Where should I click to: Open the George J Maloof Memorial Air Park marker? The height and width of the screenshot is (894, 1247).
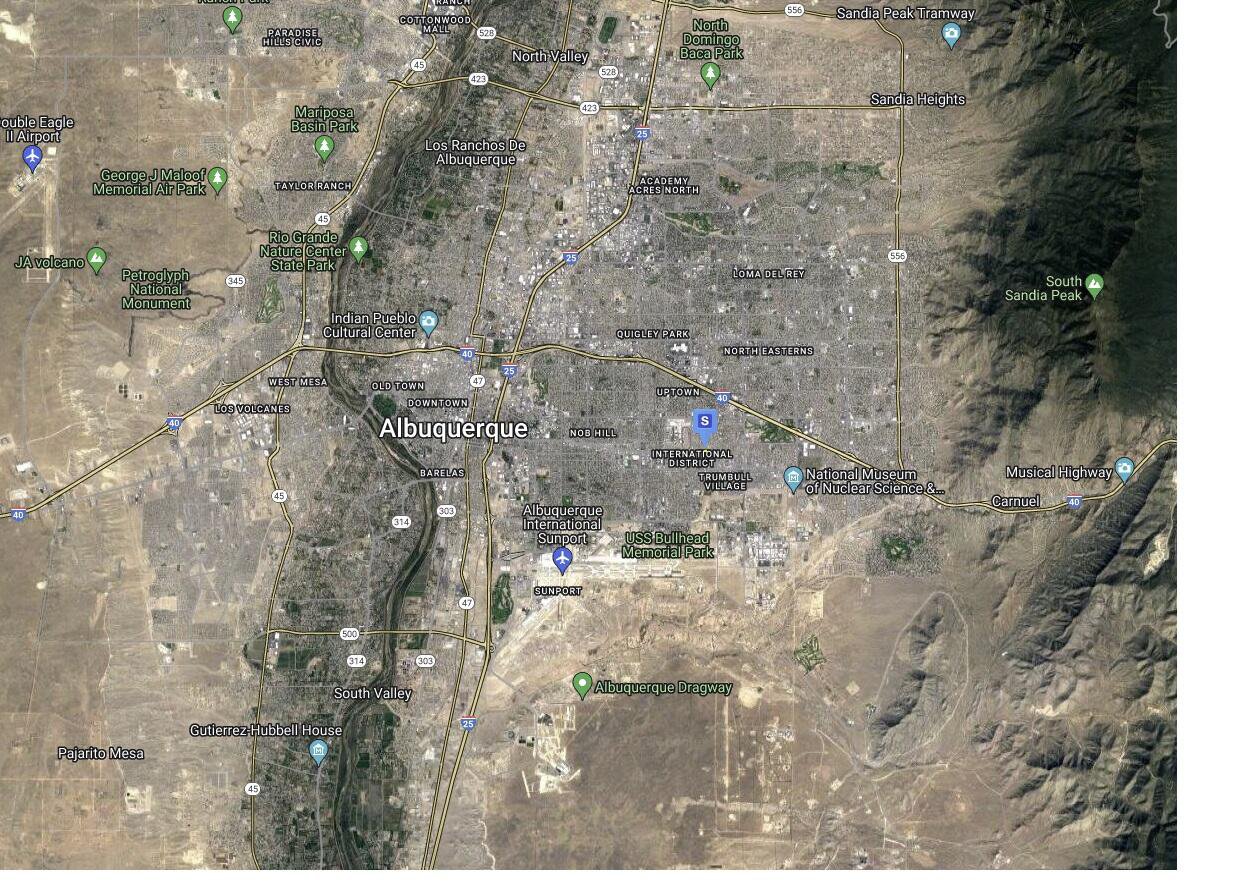coord(218,179)
